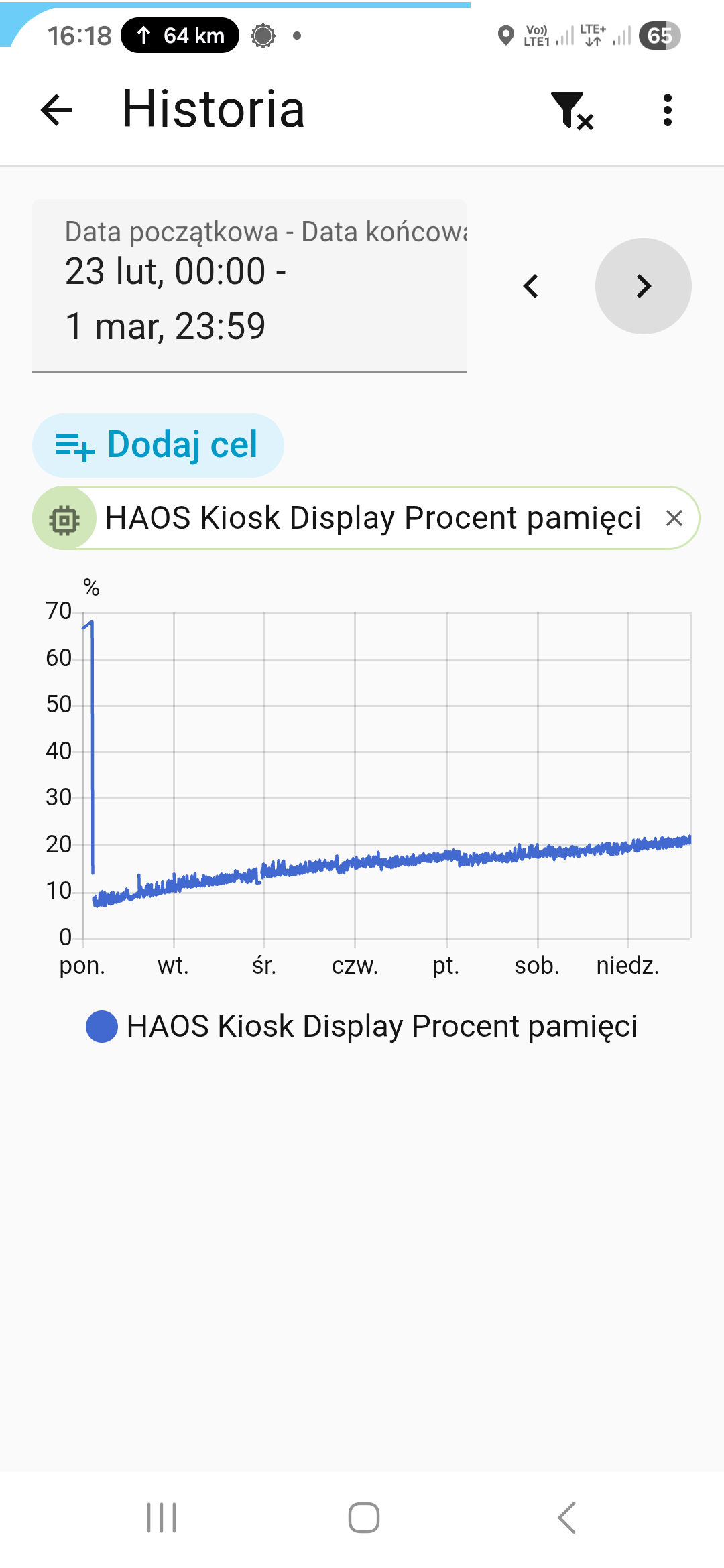Go back from the Historia screen
Screen dimensions: 724x1568
(x=56, y=110)
